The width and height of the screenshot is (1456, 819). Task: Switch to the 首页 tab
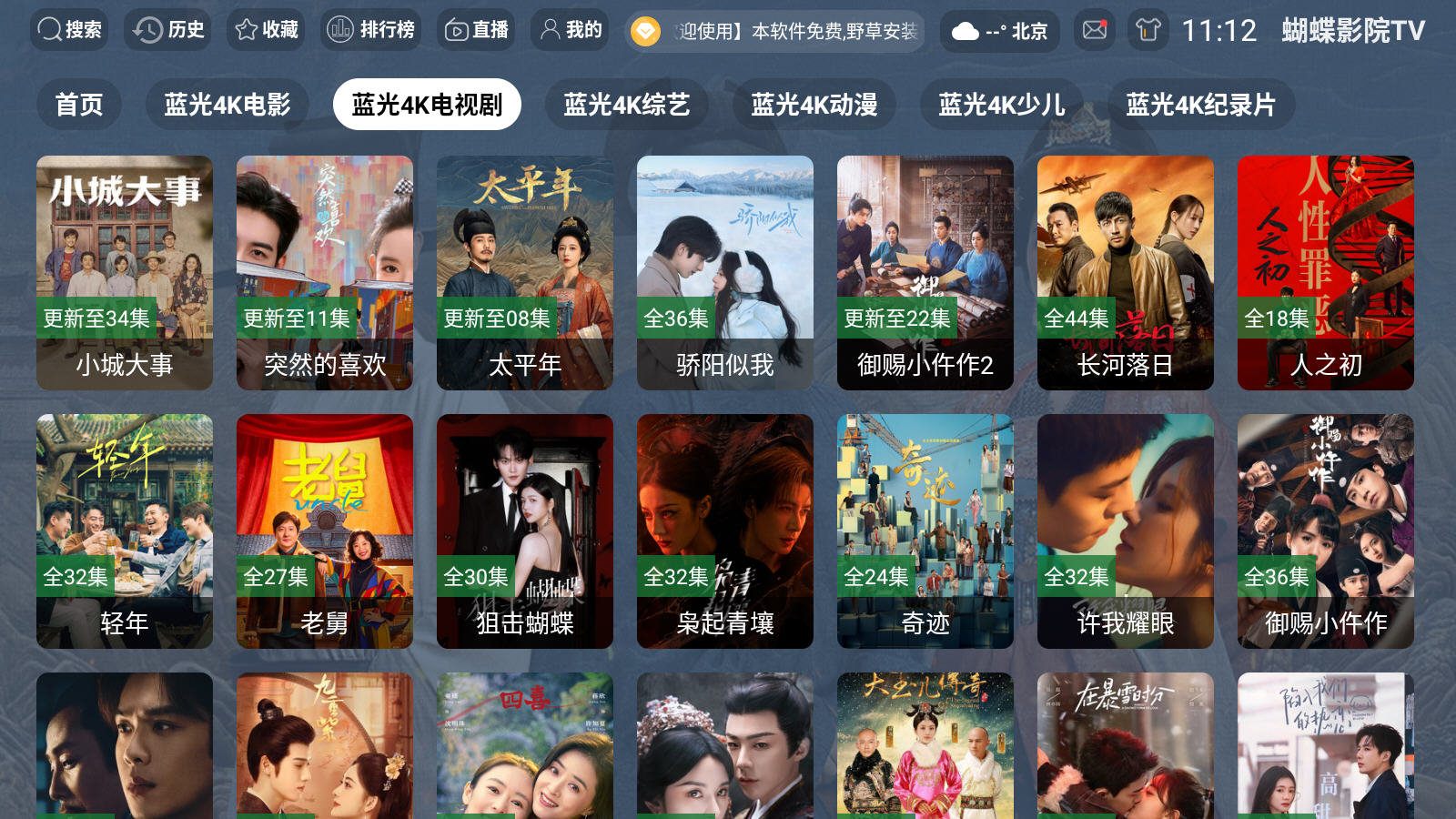coord(79,105)
